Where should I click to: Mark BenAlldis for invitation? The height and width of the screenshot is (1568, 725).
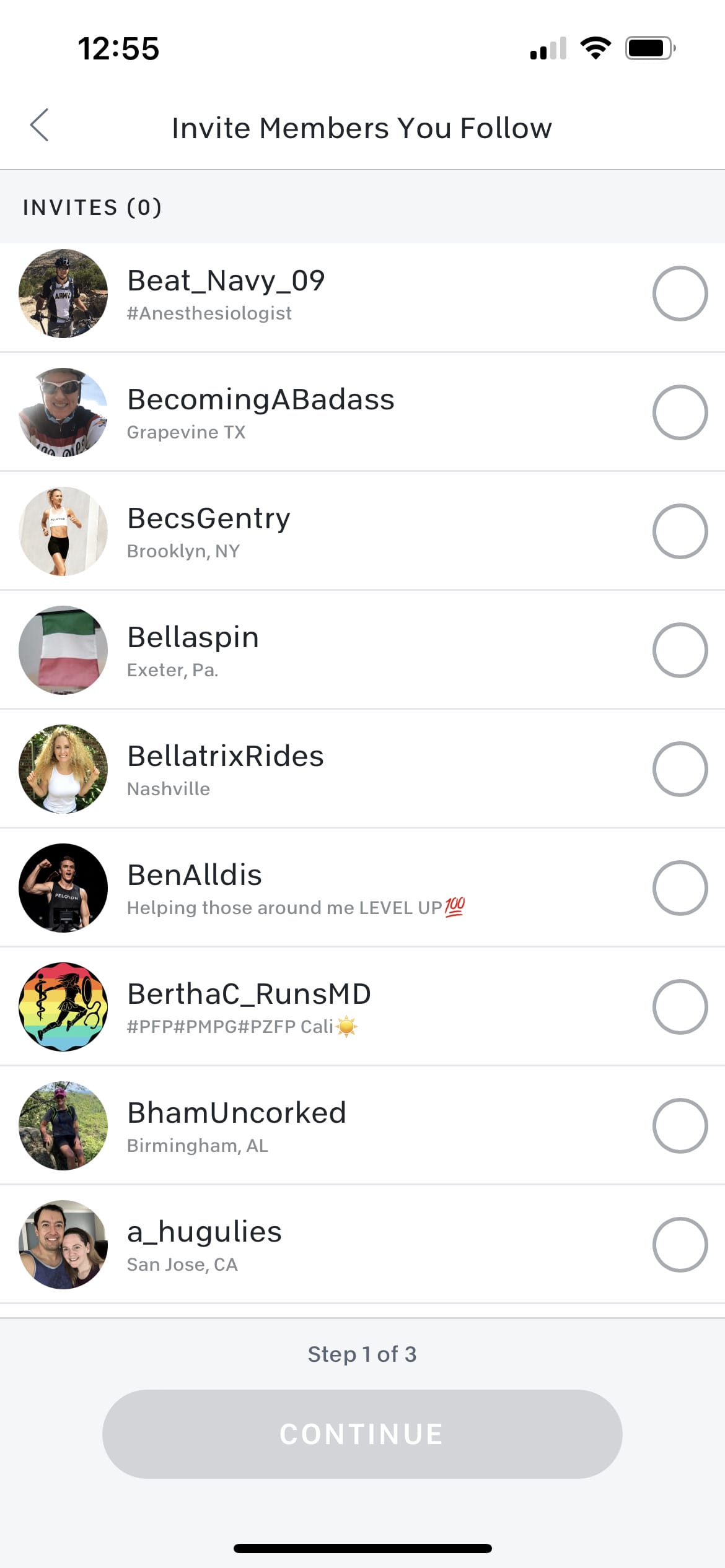[x=680, y=888]
